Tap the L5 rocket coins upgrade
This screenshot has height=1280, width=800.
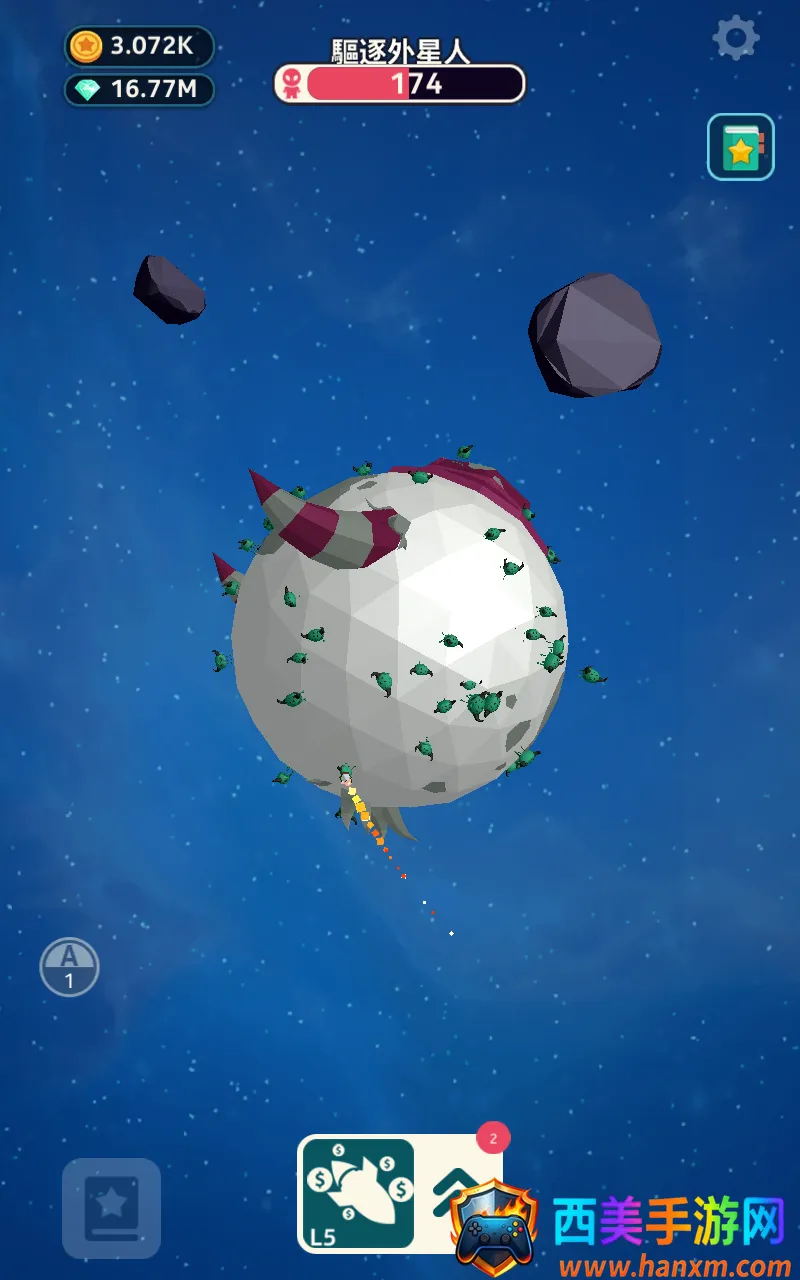(358, 1194)
